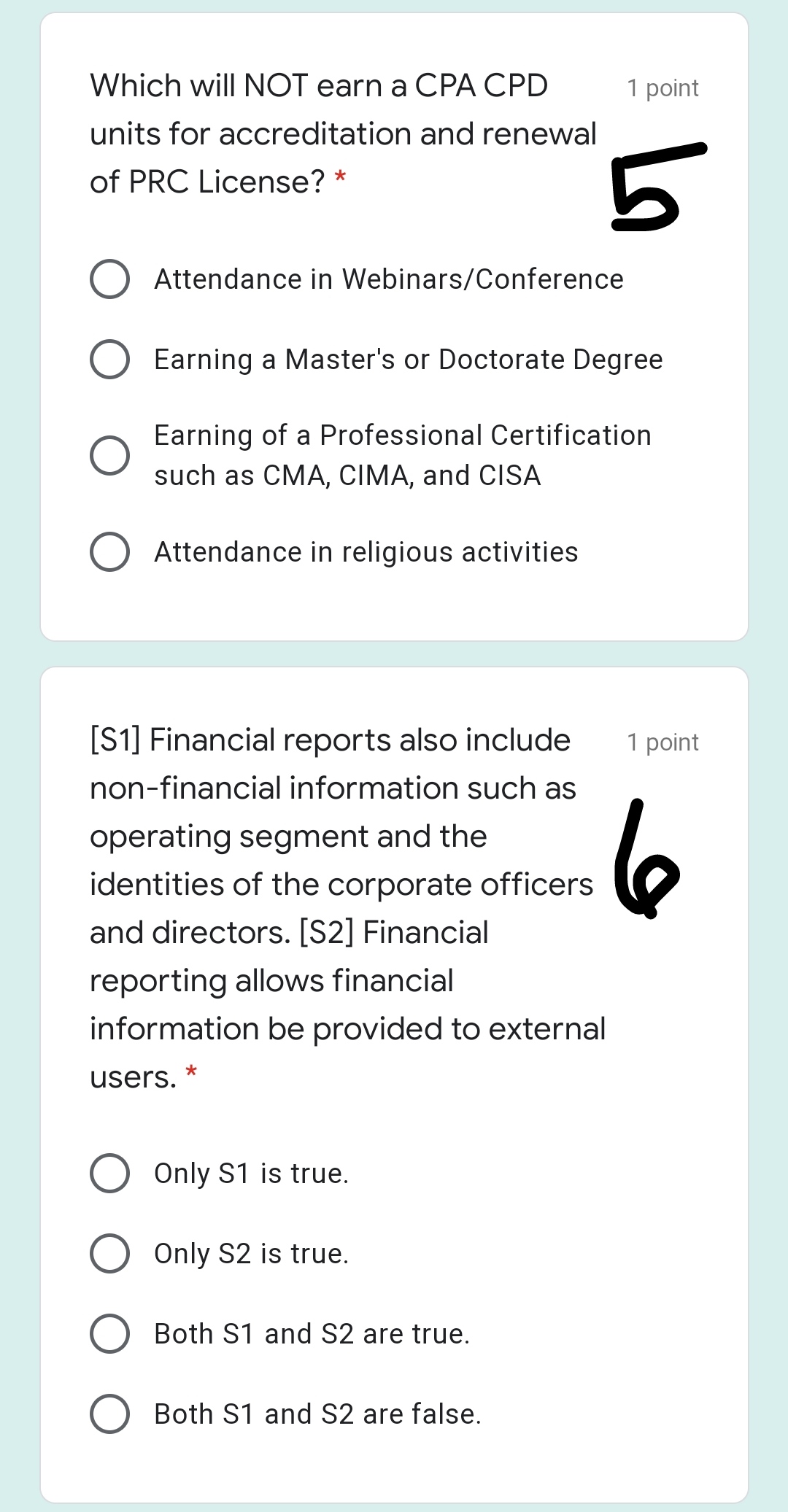Select "Attendance in religious activities"
The height and width of the screenshot is (1512, 788).
click(109, 552)
